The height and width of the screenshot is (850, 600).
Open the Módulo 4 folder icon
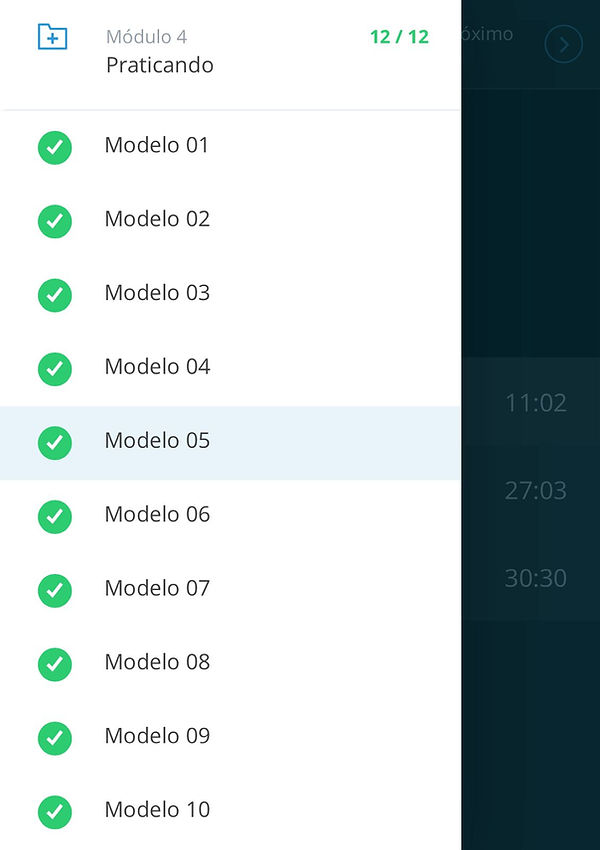[52, 37]
